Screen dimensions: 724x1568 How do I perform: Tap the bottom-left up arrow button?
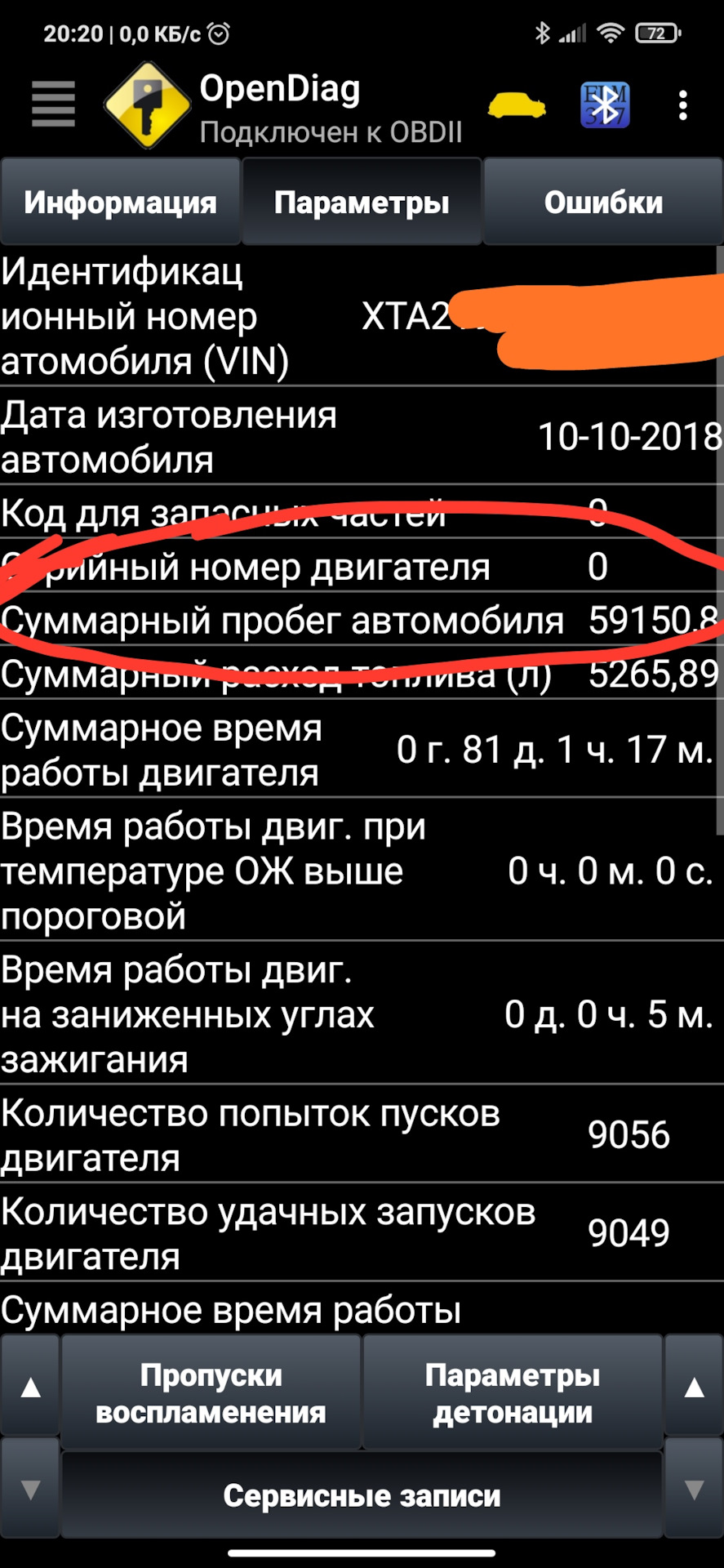click(x=30, y=1388)
